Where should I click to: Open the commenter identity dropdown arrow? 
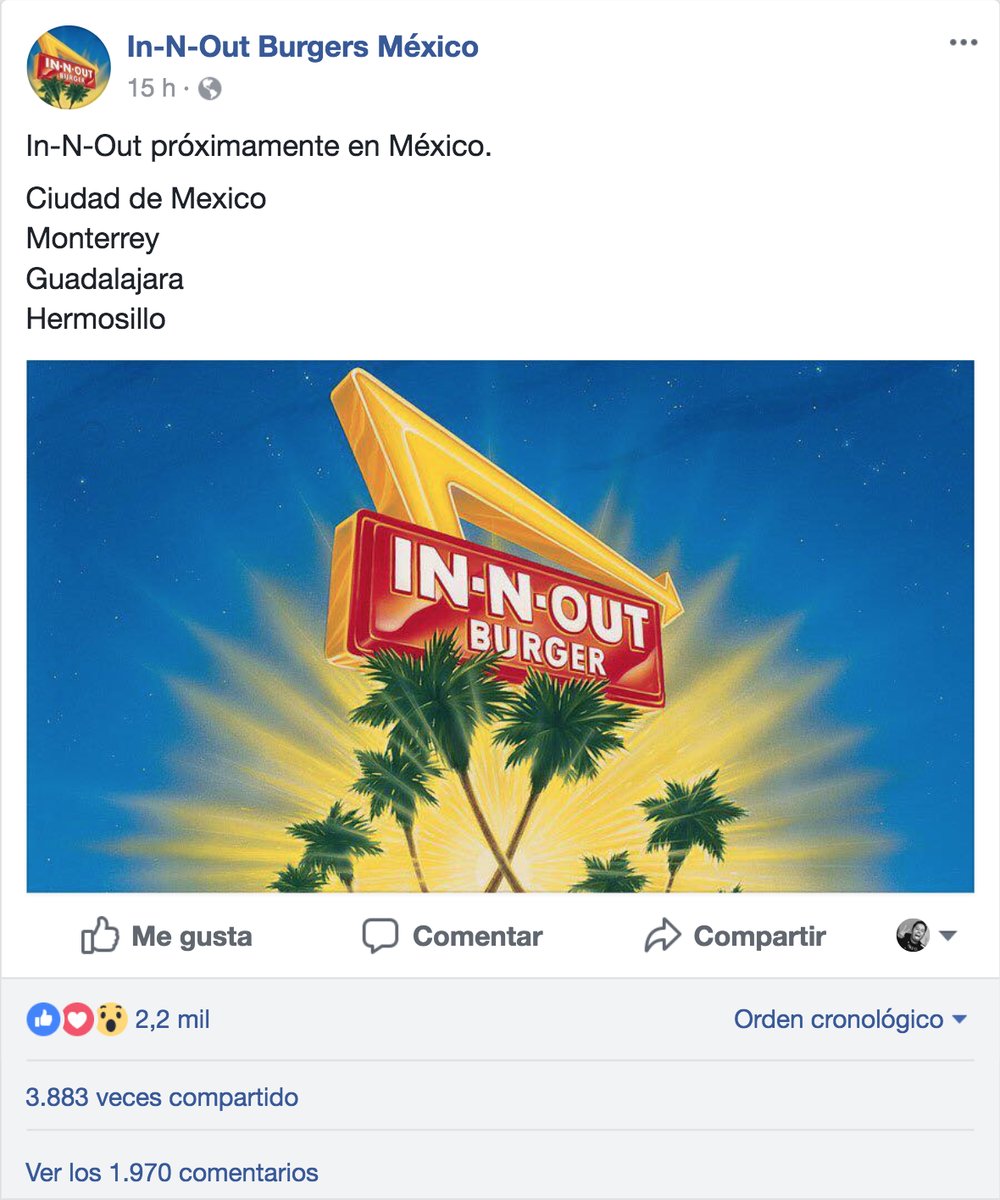(948, 937)
